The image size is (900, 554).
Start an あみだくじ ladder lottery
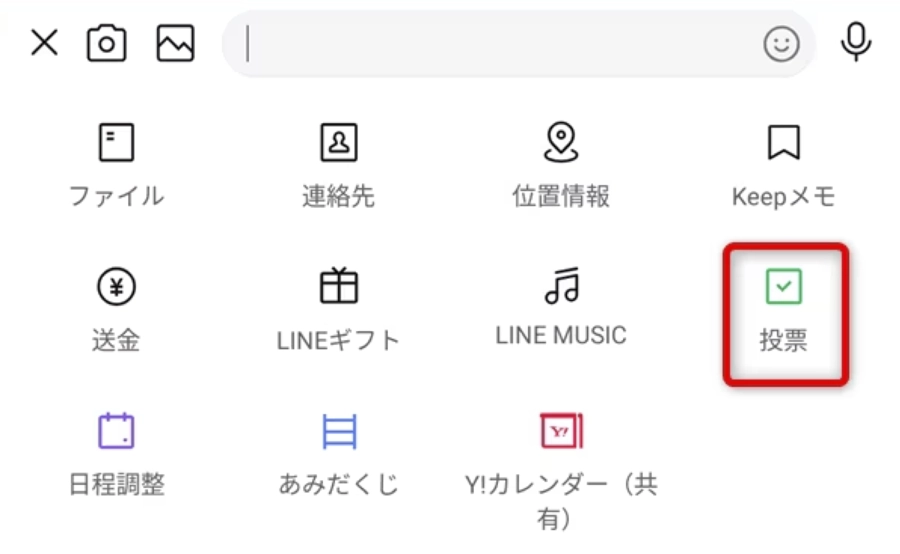pyautogui.click(x=338, y=455)
